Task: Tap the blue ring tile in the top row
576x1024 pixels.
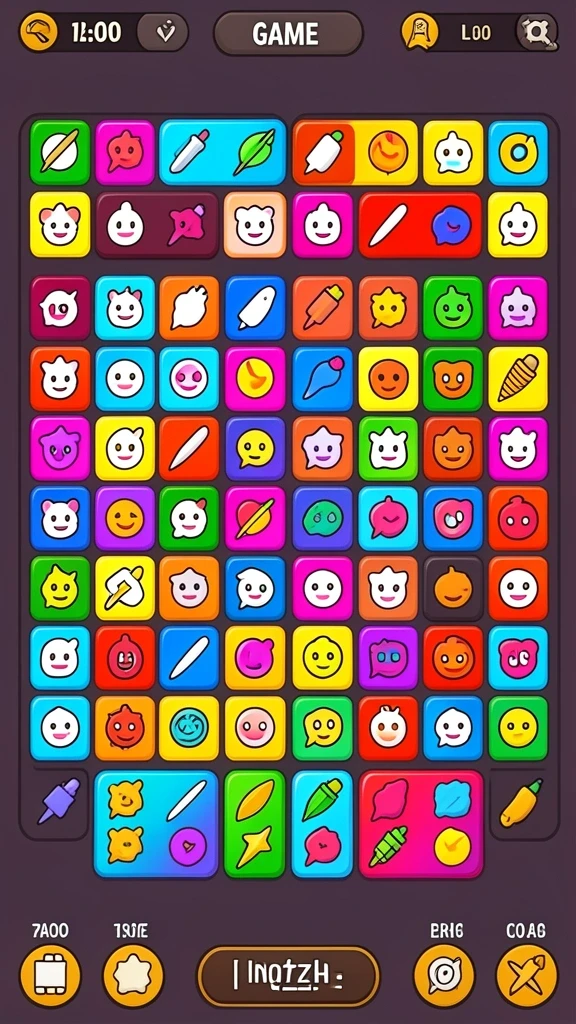Action: pyautogui.click(x=518, y=153)
